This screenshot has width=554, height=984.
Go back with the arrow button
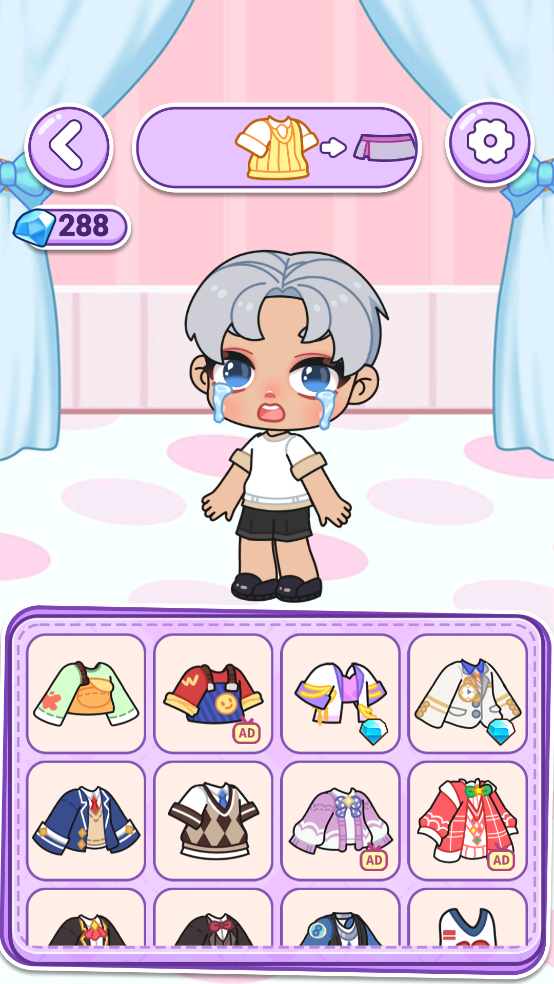click(68, 147)
